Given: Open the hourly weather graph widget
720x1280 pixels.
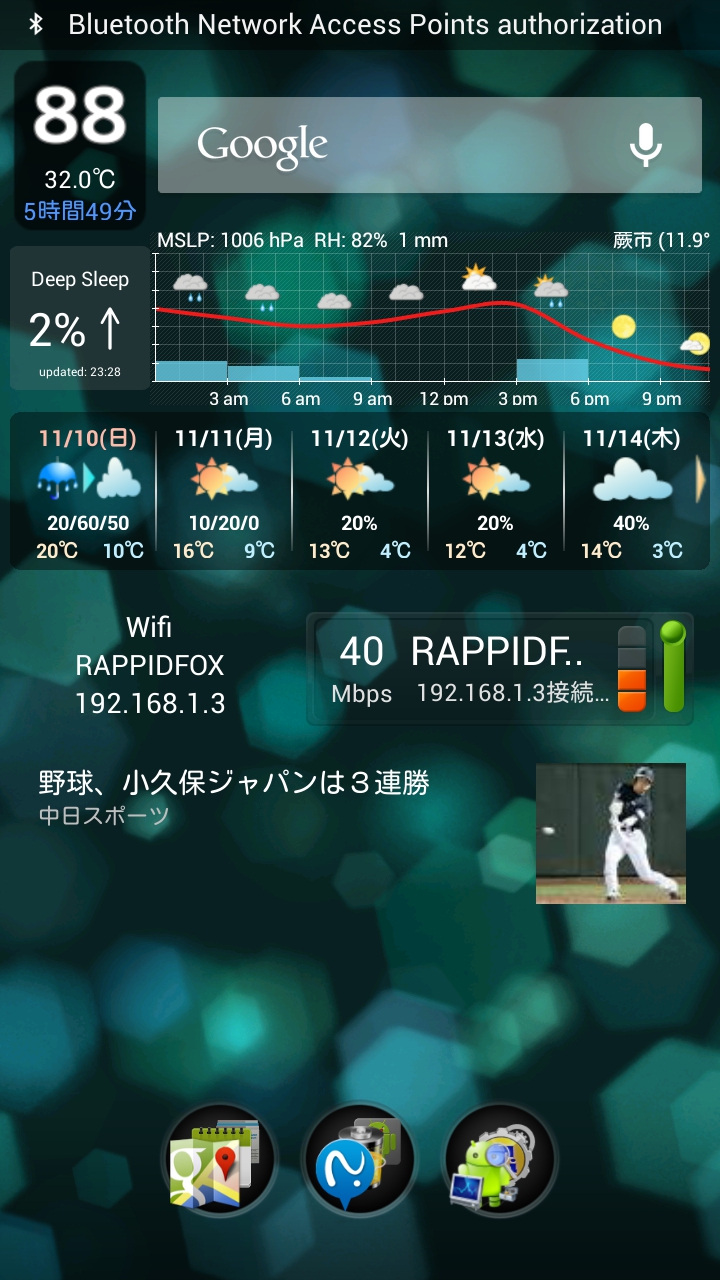Looking at the screenshot, I should pyautogui.click(x=430, y=320).
